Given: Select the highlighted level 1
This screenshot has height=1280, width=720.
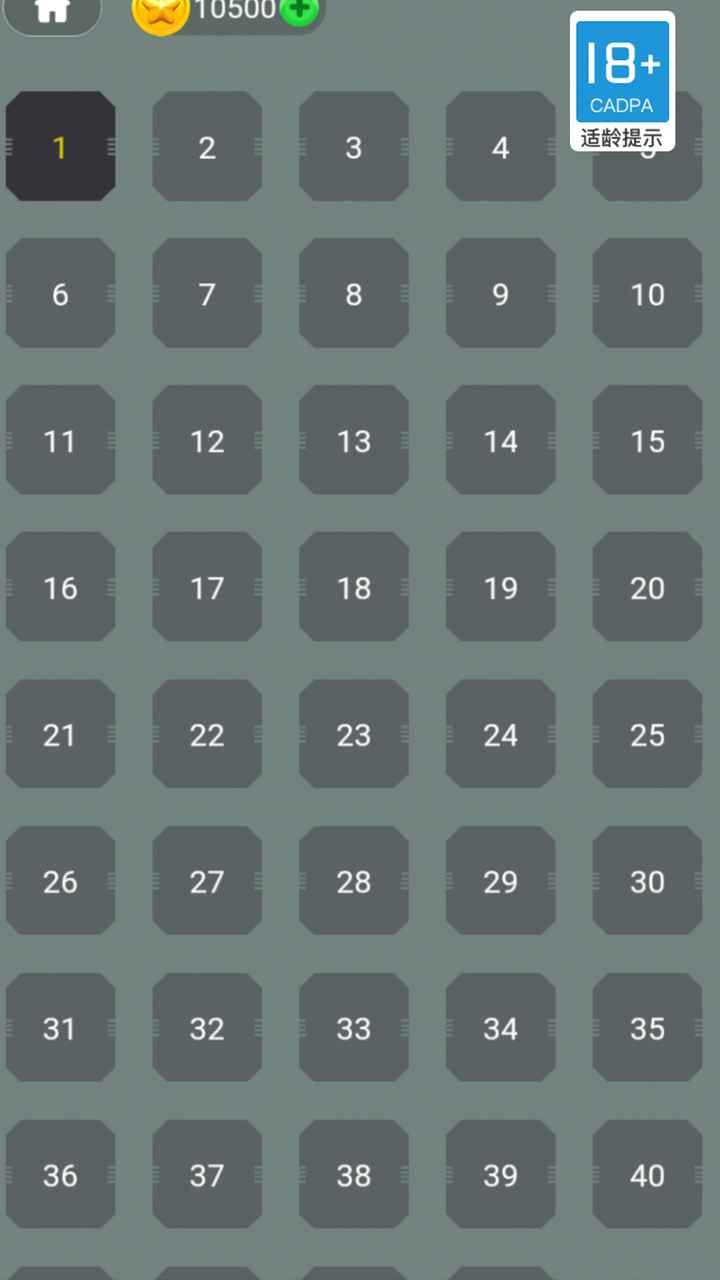Looking at the screenshot, I should coord(60,146).
